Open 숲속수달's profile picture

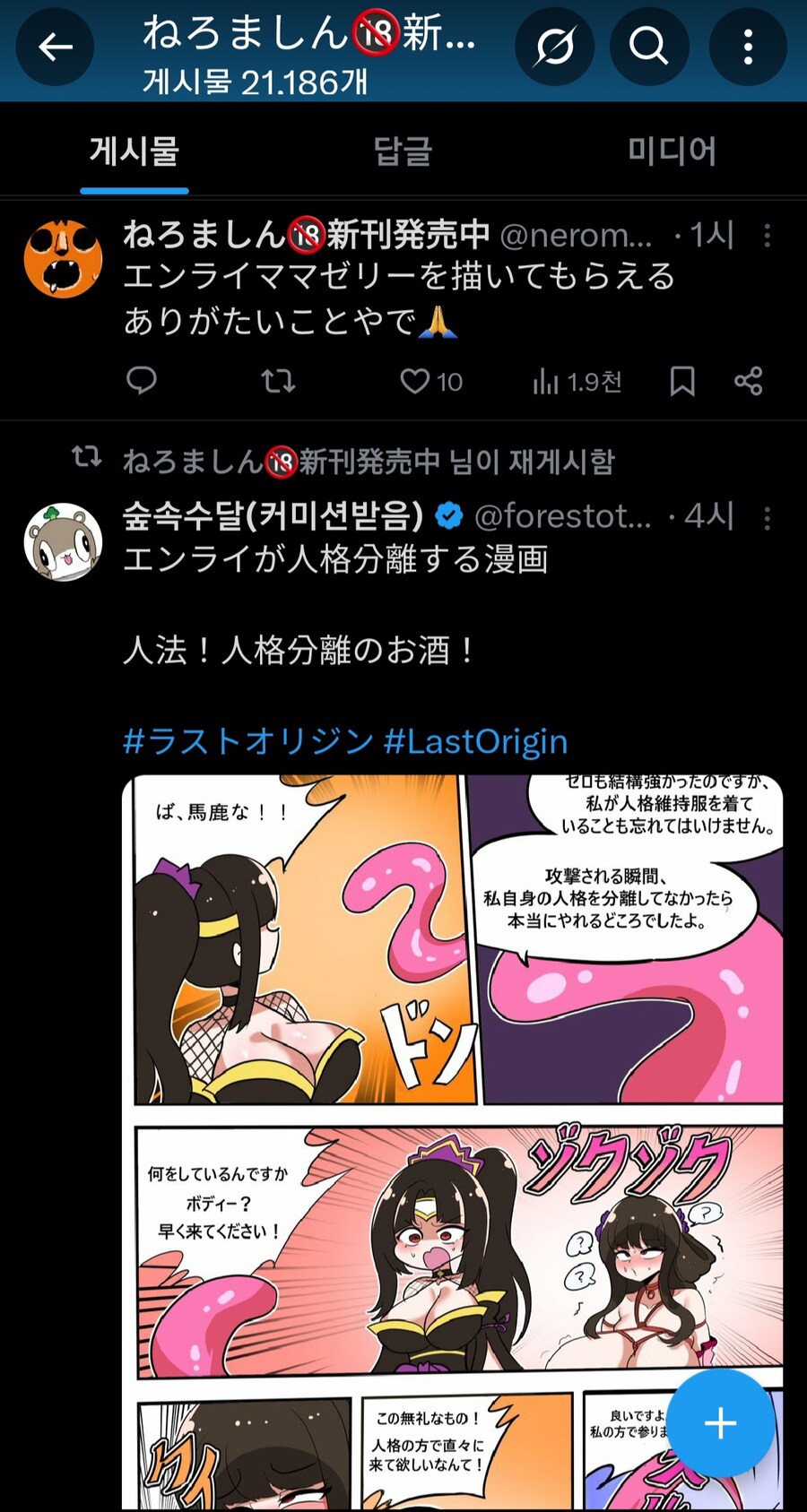tap(63, 541)
